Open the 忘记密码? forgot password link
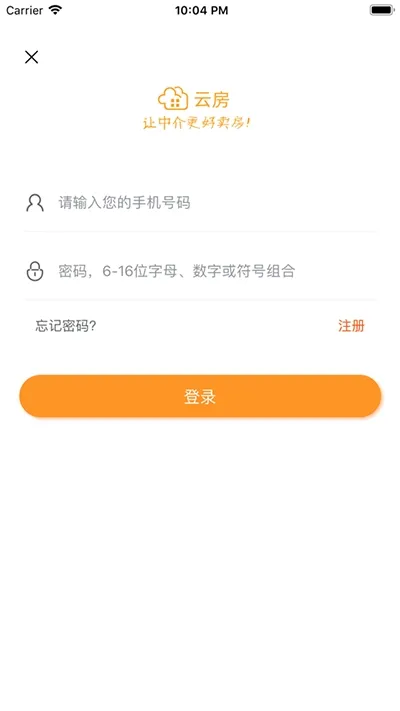 click(x=66, y=326)
